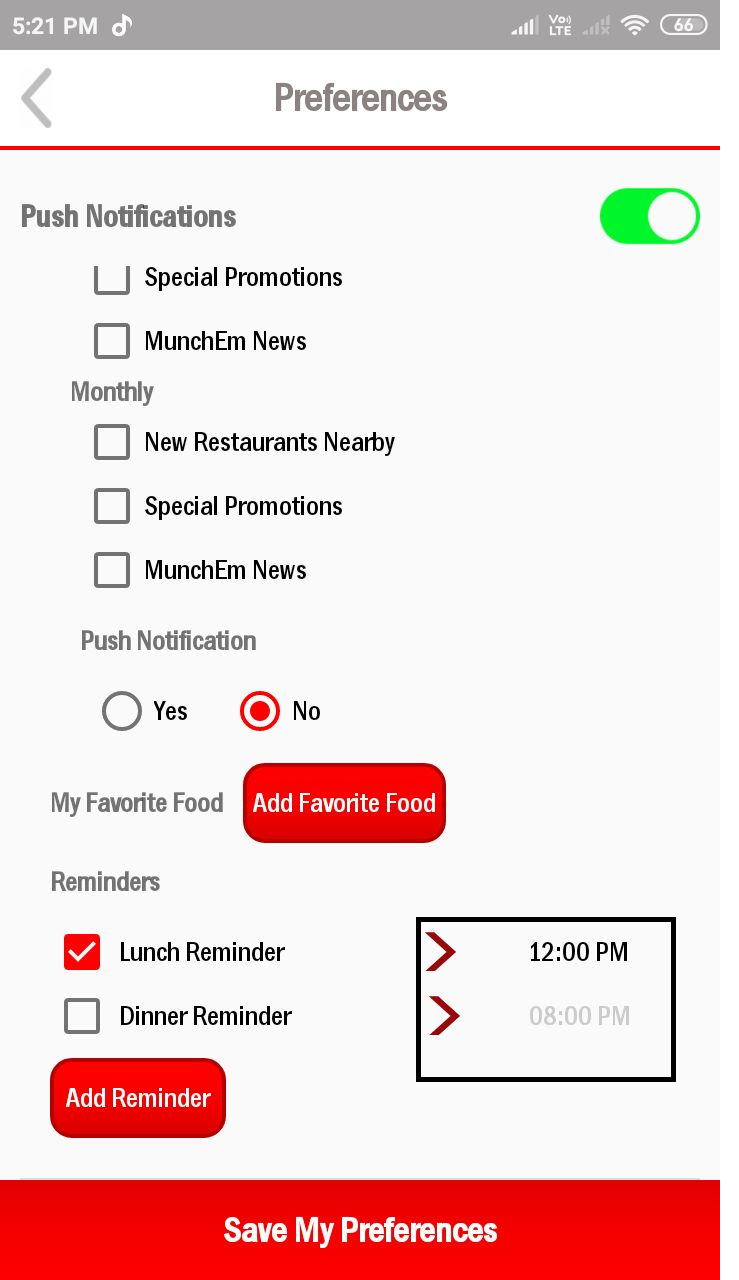This screenshot has height=1280, width=739.
Task: Add a new reminder
Action: [138, 1098]
